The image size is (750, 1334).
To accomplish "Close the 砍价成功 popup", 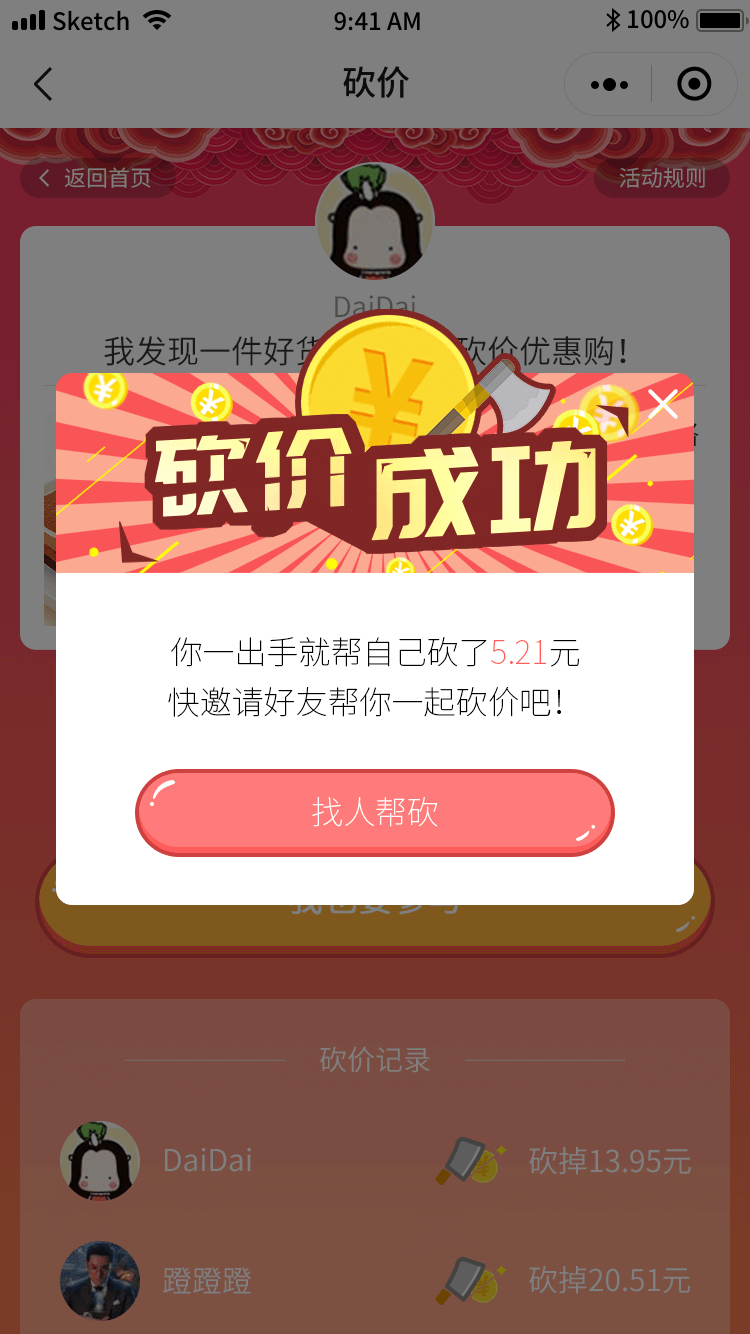I will pyautogui.click(x=662, y=404).
